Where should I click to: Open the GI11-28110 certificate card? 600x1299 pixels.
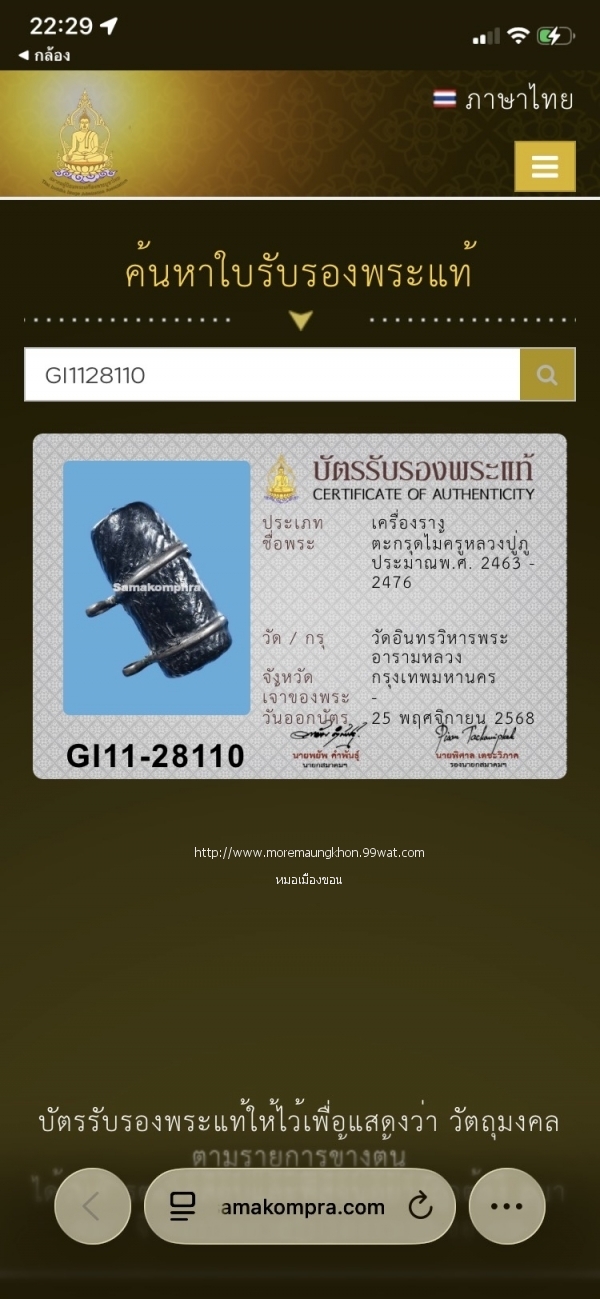(x=300, y=606)
